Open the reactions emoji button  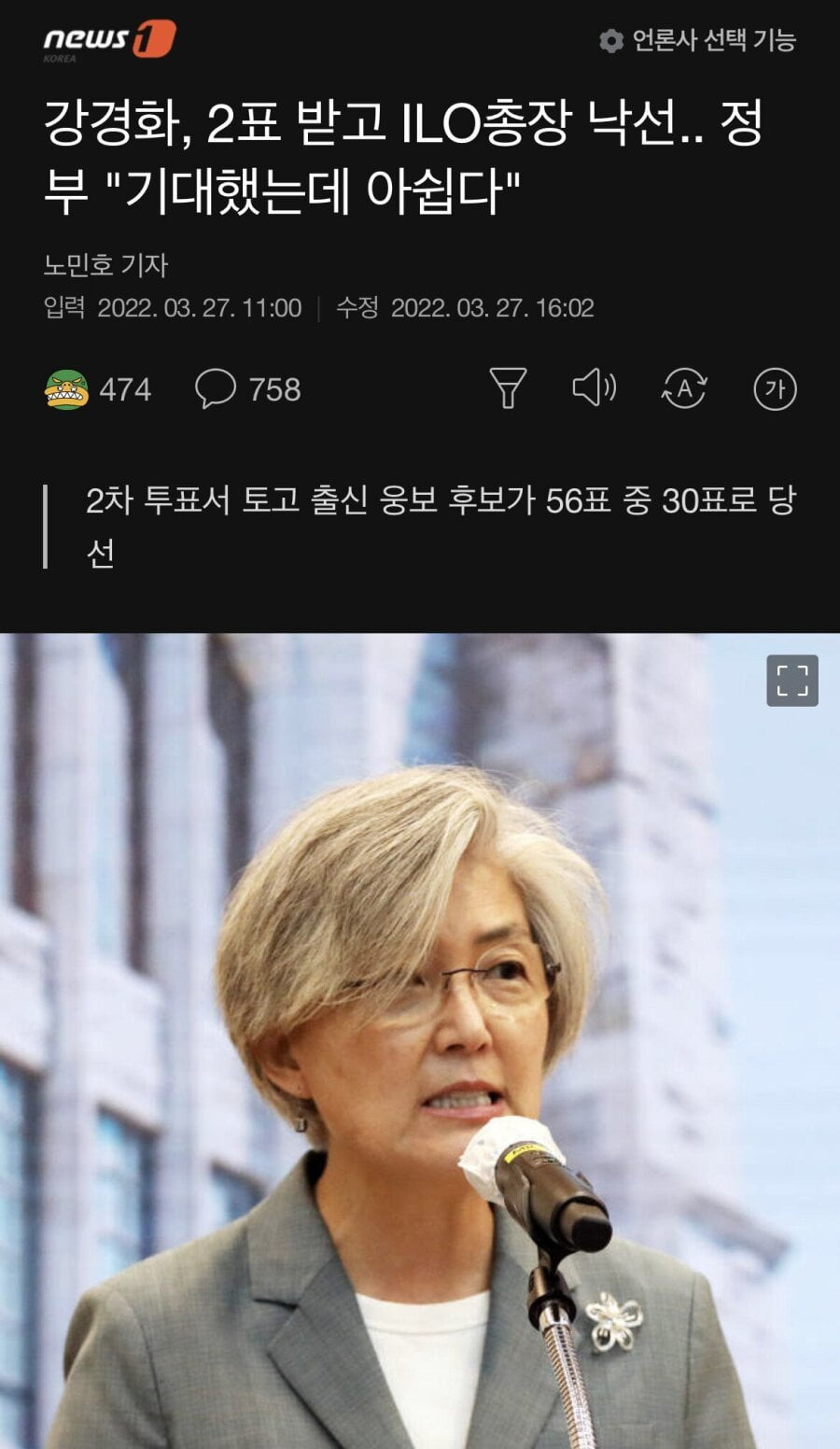tap(66, 389)
